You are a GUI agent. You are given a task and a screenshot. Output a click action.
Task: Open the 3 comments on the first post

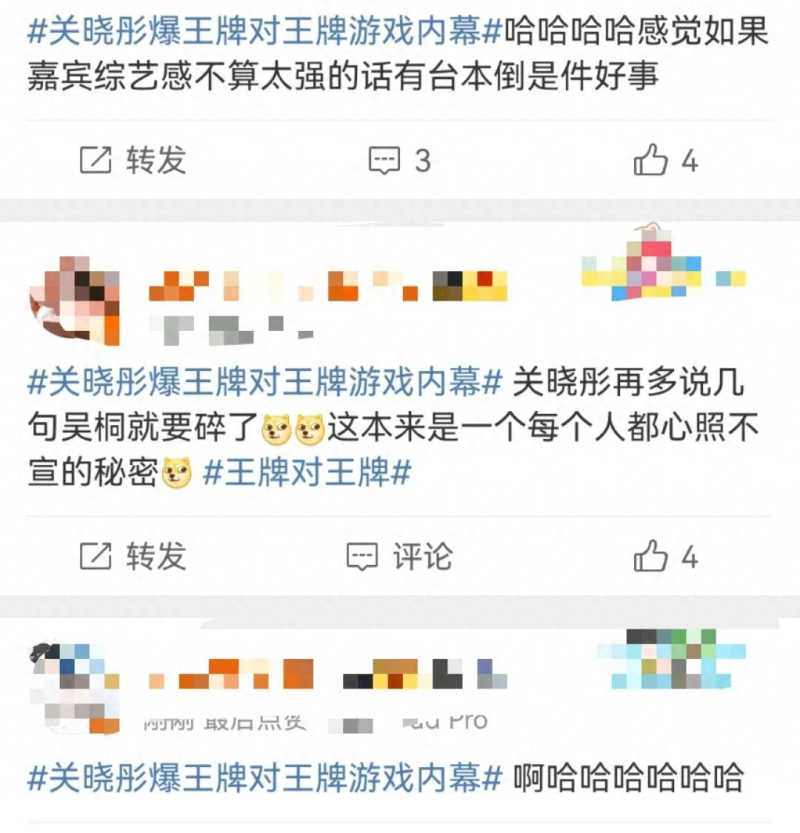pos(399,159)
